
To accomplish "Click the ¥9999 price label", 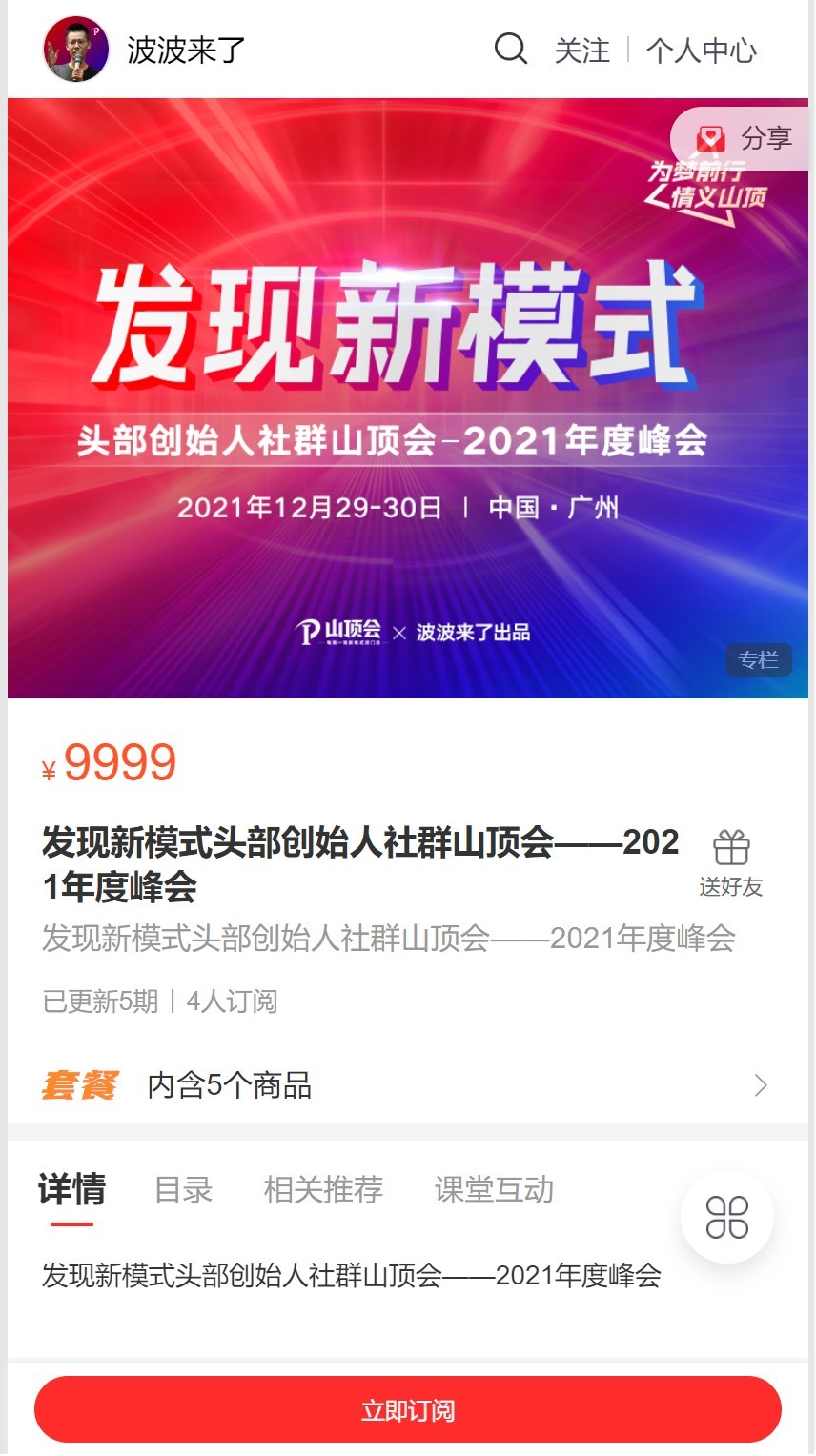I will click(108, 759).
